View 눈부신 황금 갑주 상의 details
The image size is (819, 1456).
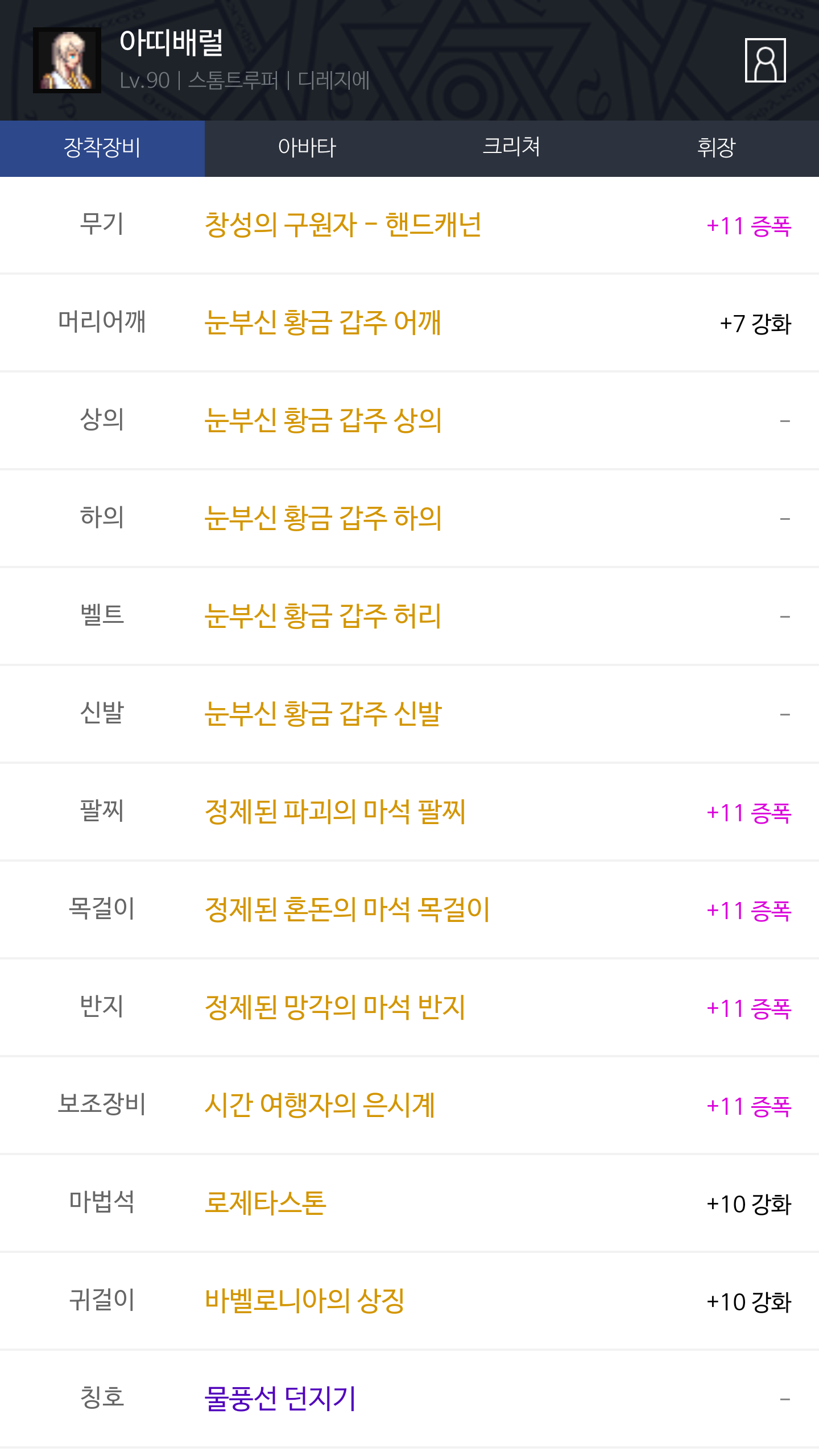(x=323, y=421)
